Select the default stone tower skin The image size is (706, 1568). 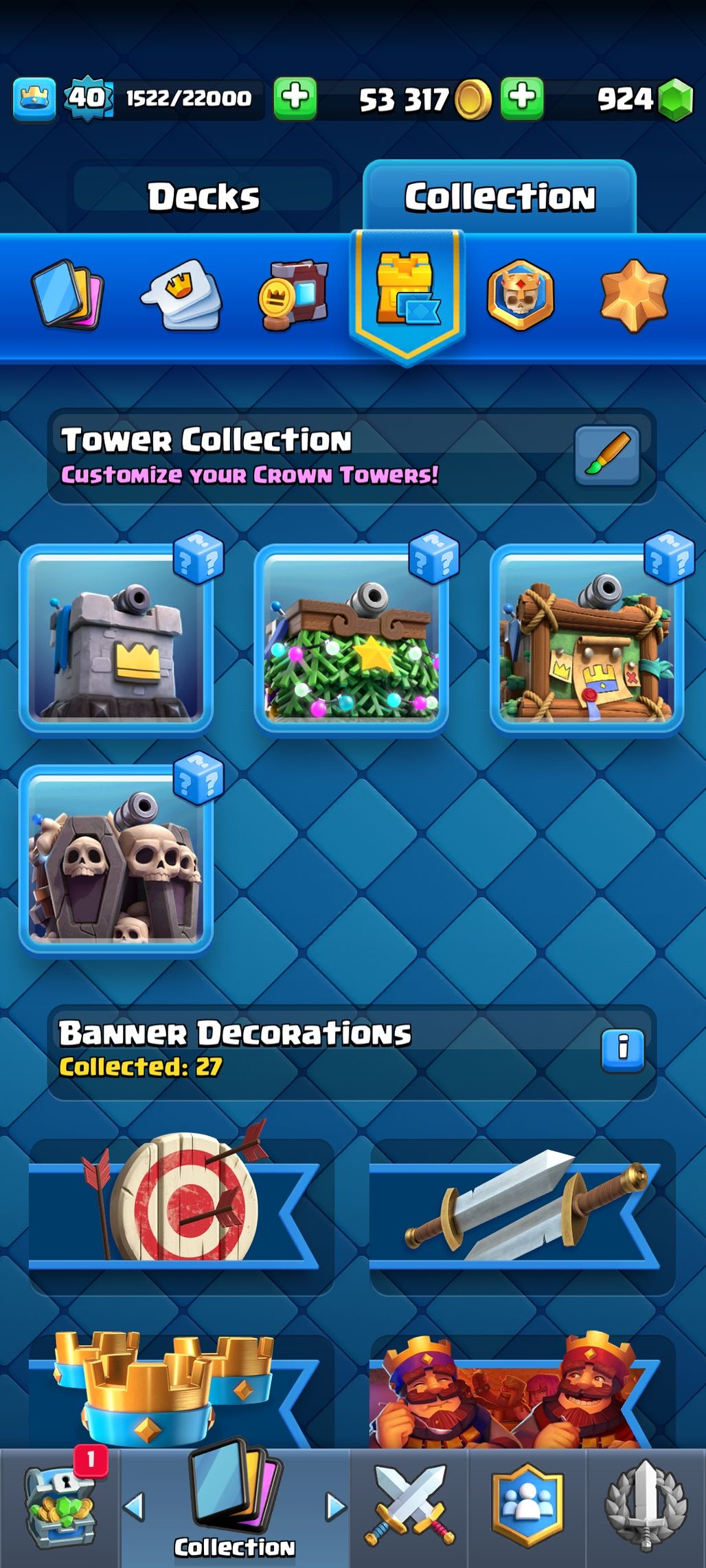pos(115,638)
